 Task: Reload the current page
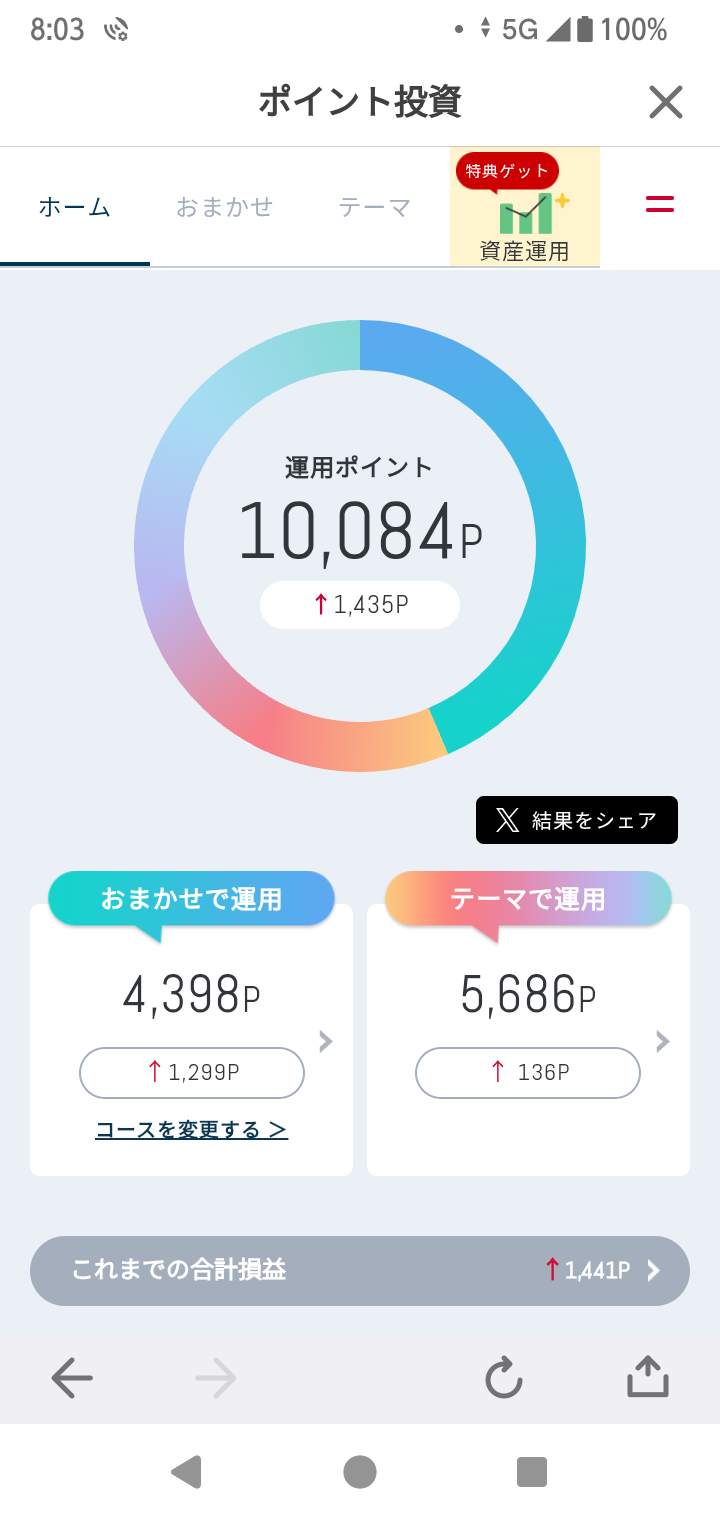pyautogui.click(x=504, y=1379)
